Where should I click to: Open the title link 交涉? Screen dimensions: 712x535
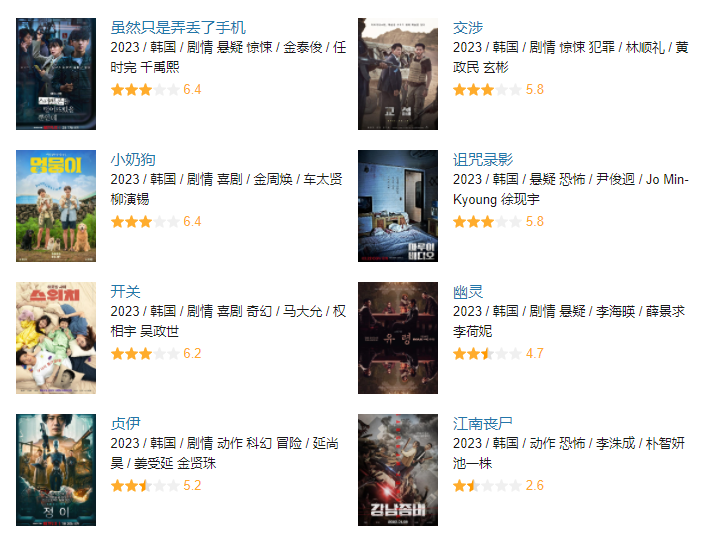[x=468, y=27]
